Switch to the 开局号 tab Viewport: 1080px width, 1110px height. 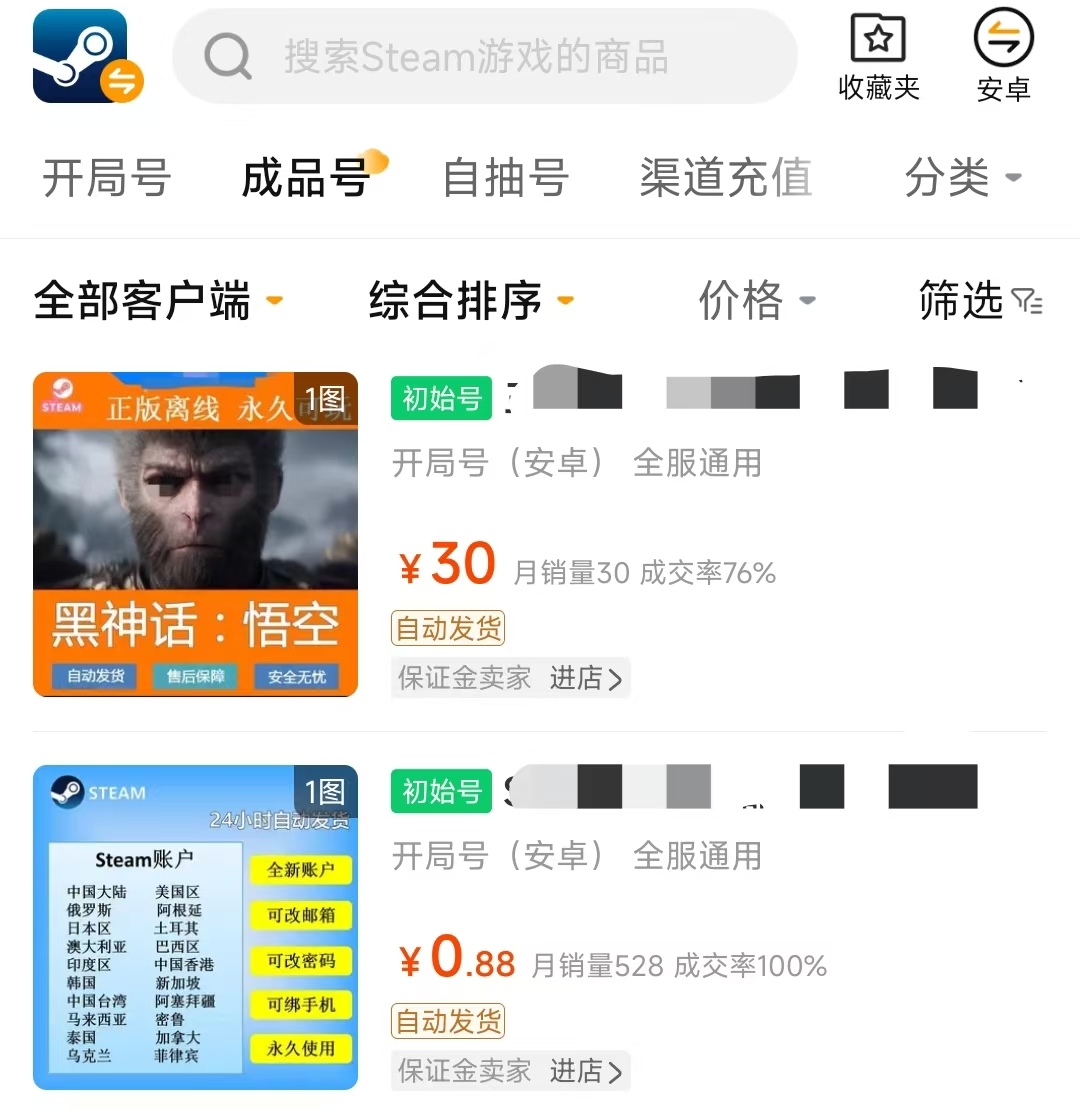point(106,179)
